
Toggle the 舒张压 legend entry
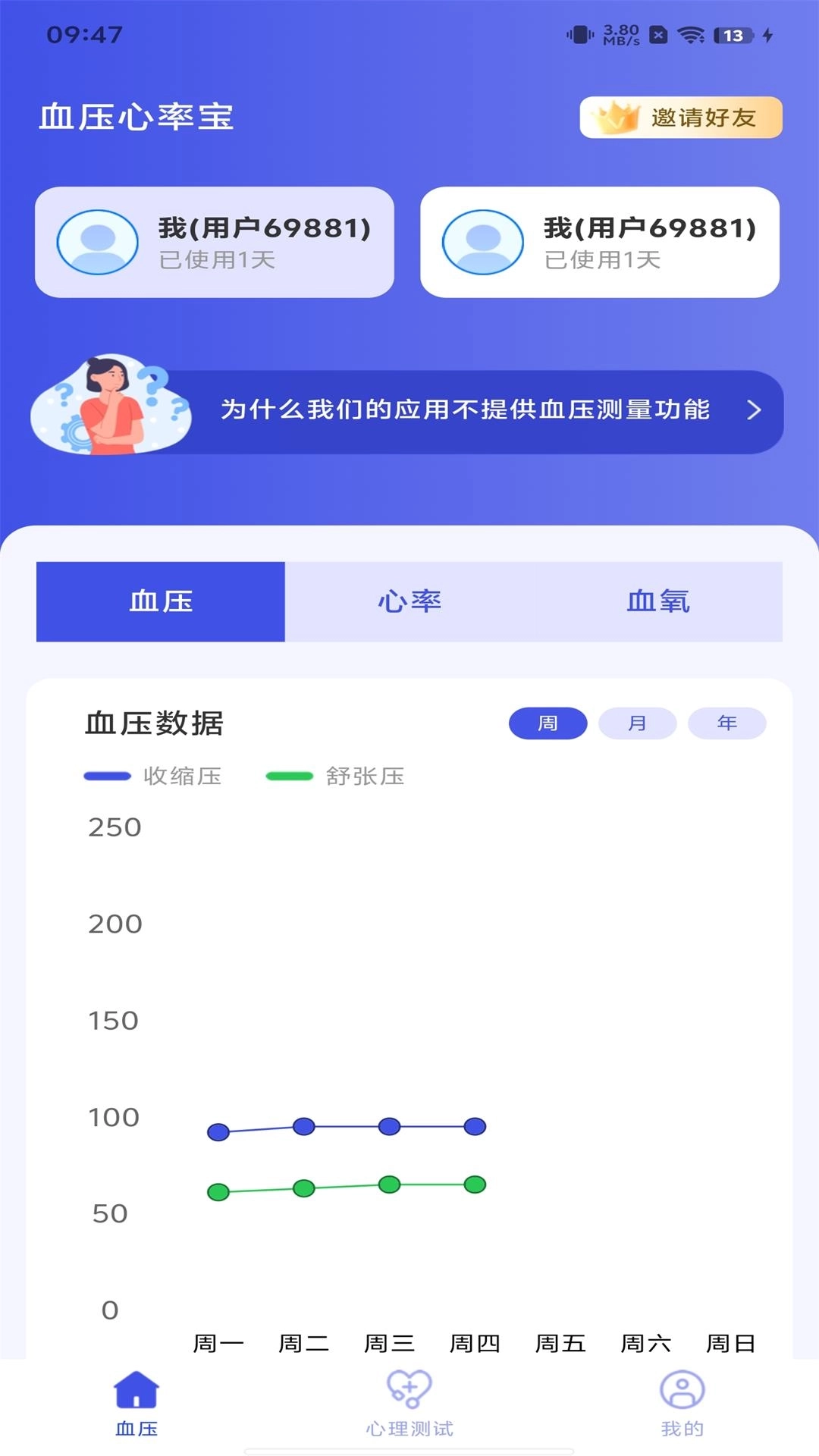tap(336, 777)
